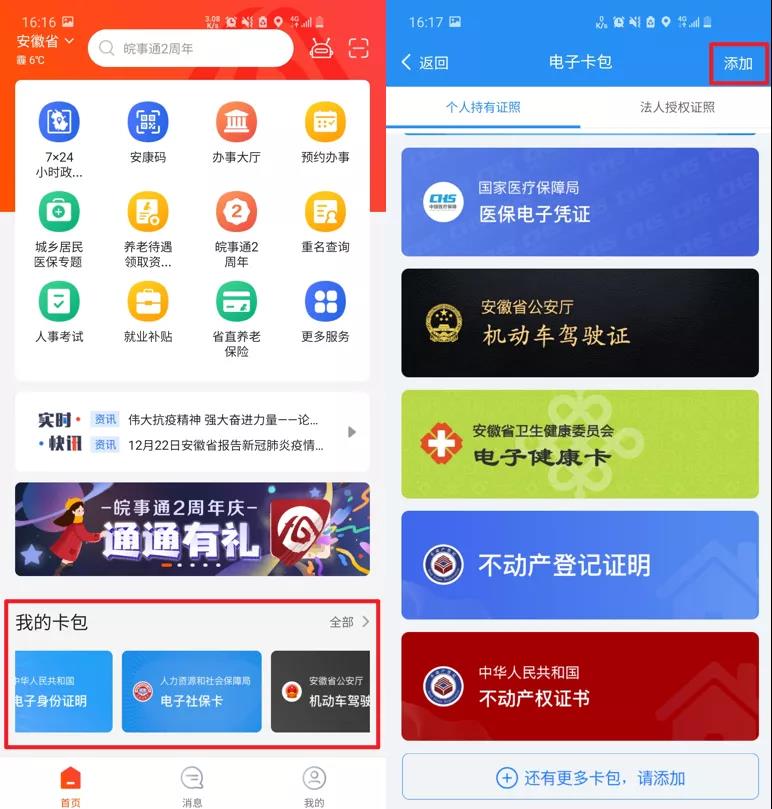Open the QR scan icon
This screenshot has width=772, height=809.
[x=358, y=48]
